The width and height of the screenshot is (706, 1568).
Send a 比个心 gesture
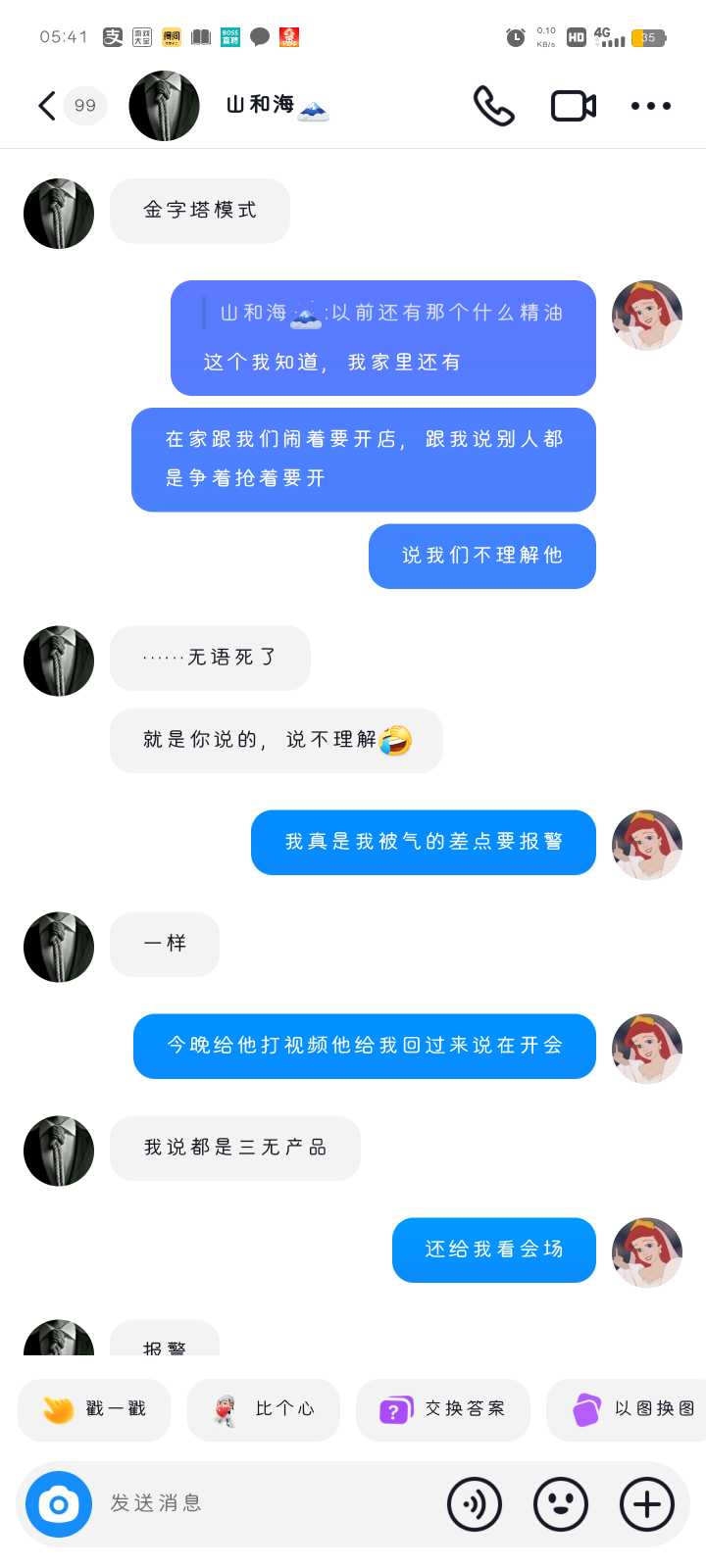coord(263,1409)
